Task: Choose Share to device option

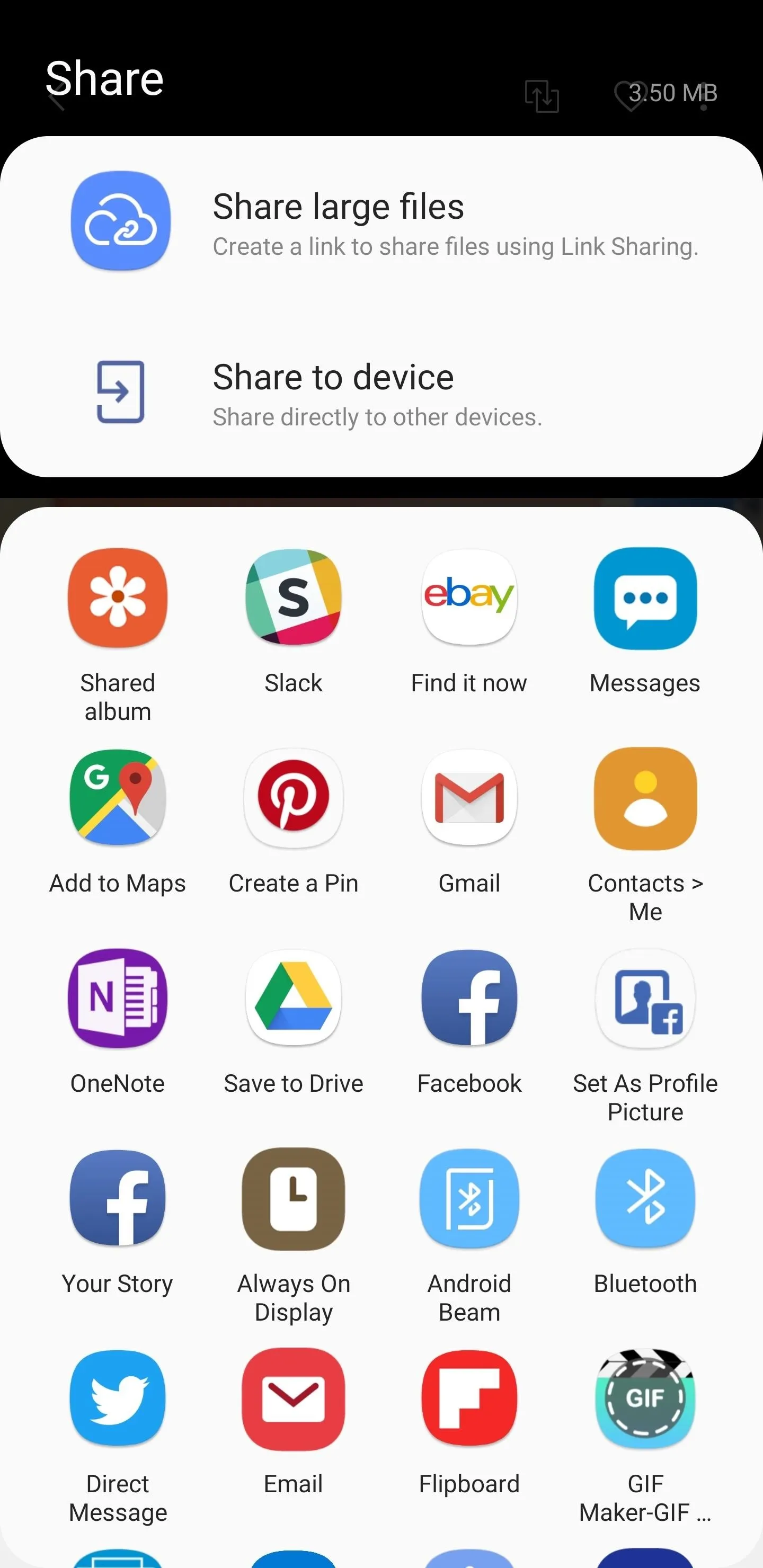Action: 381,392
